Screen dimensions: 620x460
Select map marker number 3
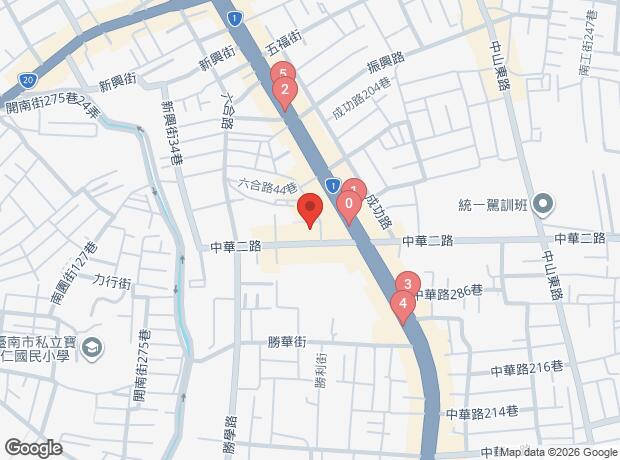[407, 283]
